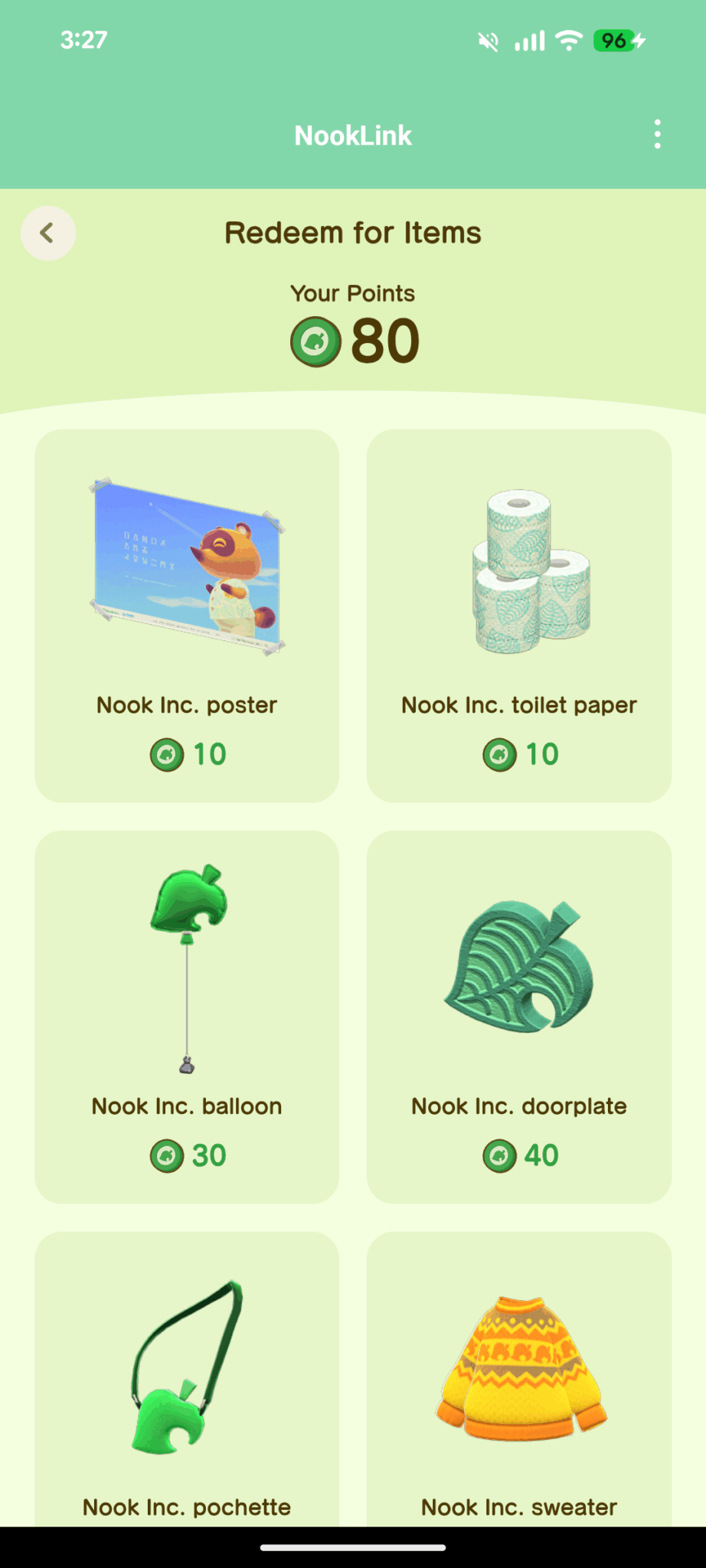Tap the Your Points label
This screenshot has height=1568, width=706.
(352, 293)
